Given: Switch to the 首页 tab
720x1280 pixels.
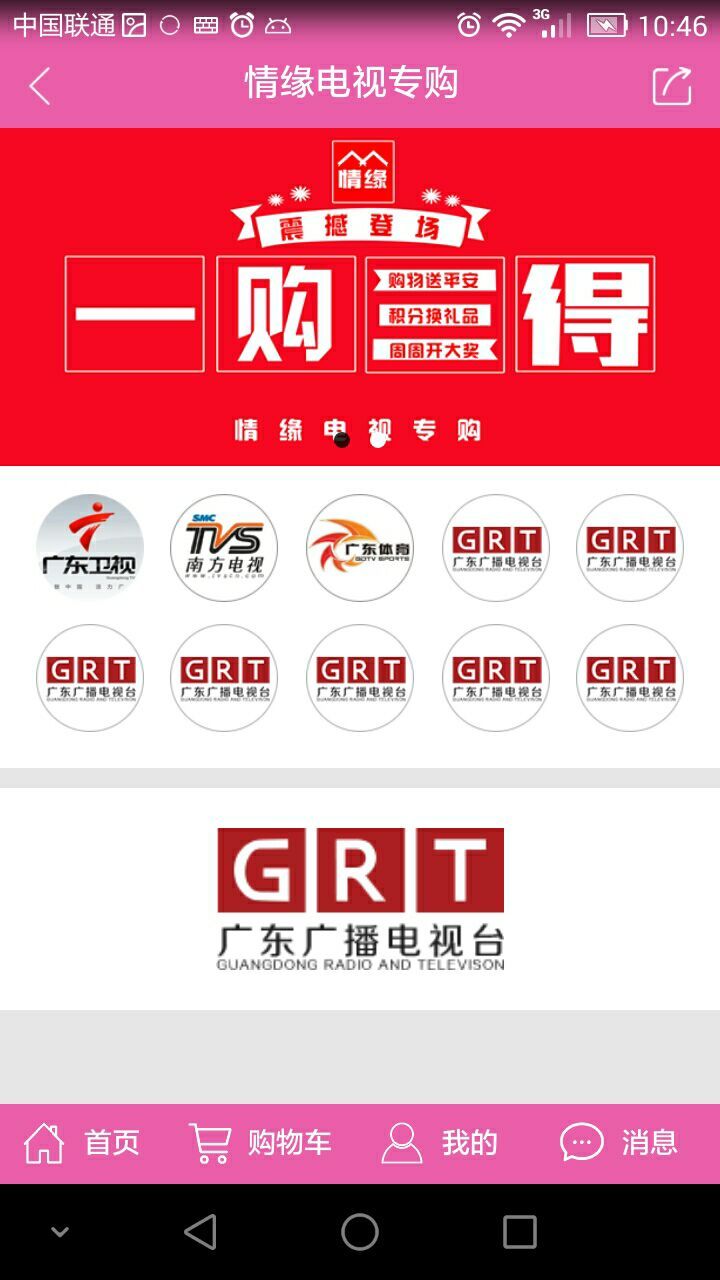Looking at the screenshot, I should (82, 1143).
